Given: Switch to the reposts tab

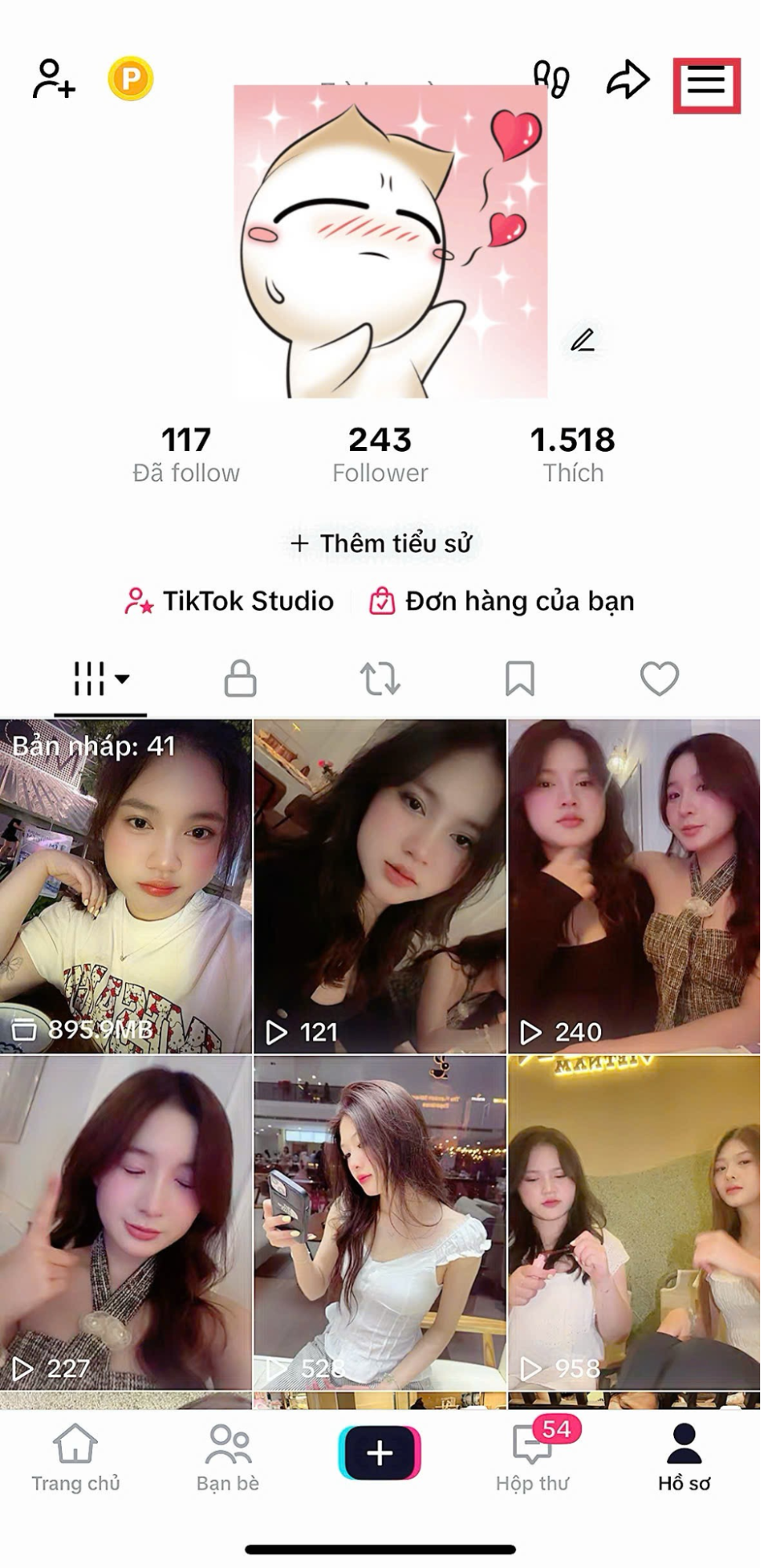Looking at the screenshot, I should pos(380,678).
